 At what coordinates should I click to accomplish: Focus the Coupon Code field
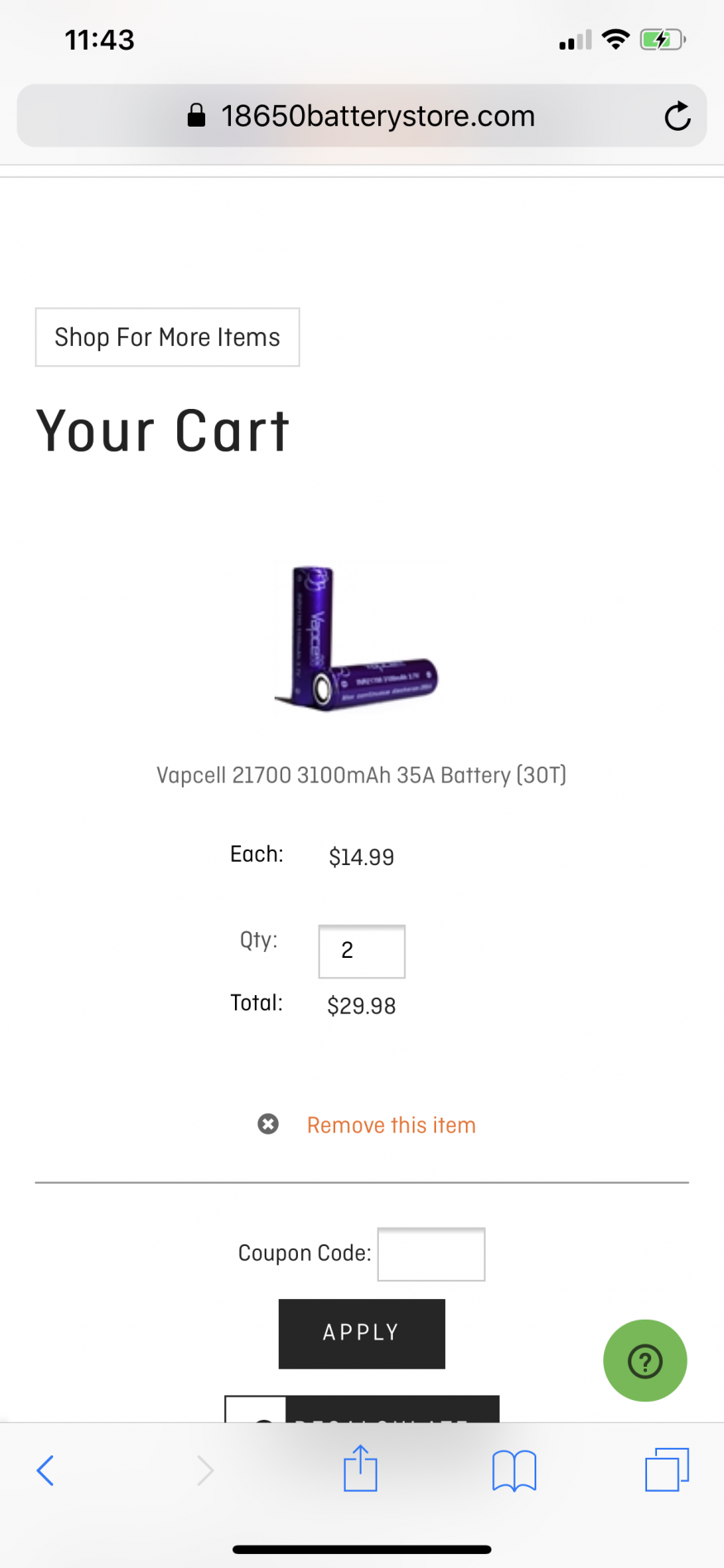431,1254
